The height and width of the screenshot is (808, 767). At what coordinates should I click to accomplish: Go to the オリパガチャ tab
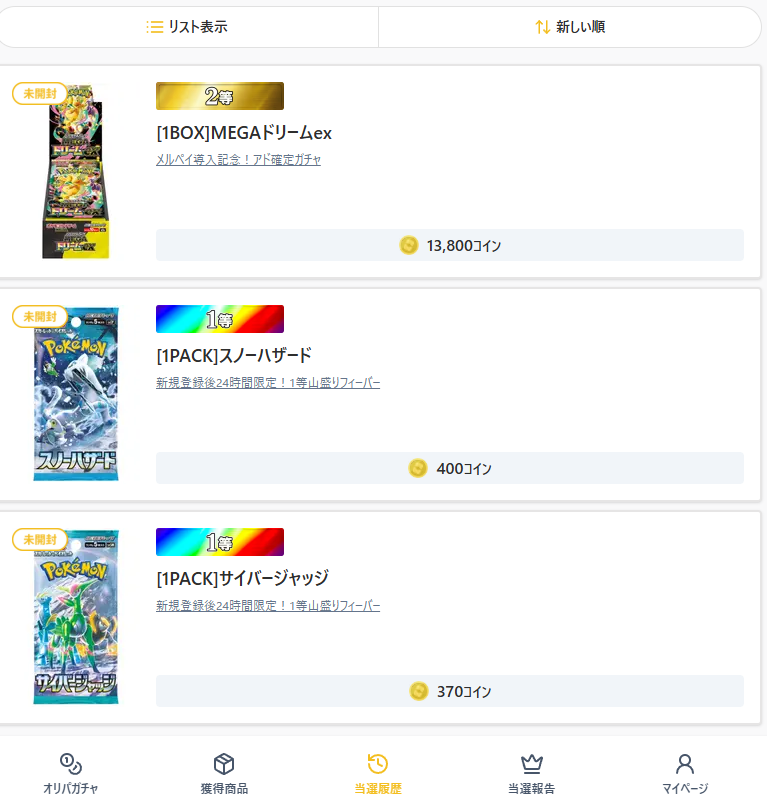click(x=71, y=774)
